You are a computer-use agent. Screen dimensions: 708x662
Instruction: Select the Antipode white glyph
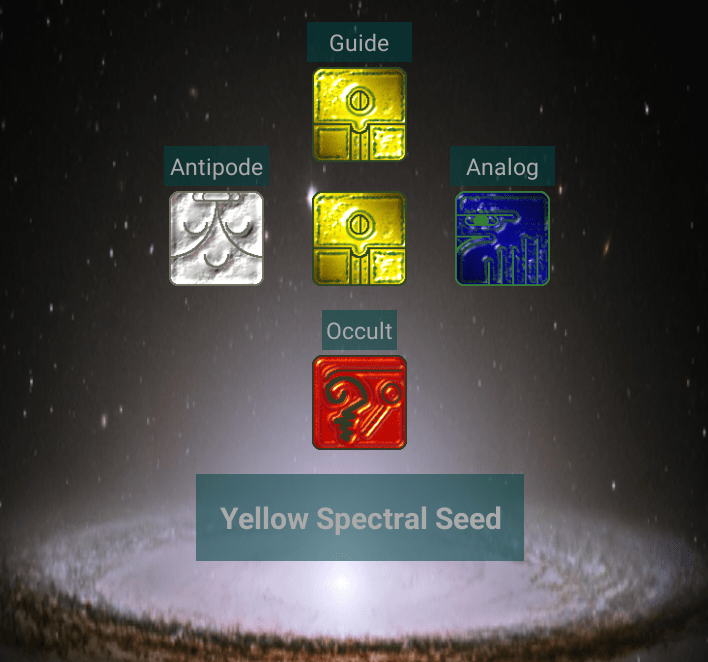click(216, 238)
